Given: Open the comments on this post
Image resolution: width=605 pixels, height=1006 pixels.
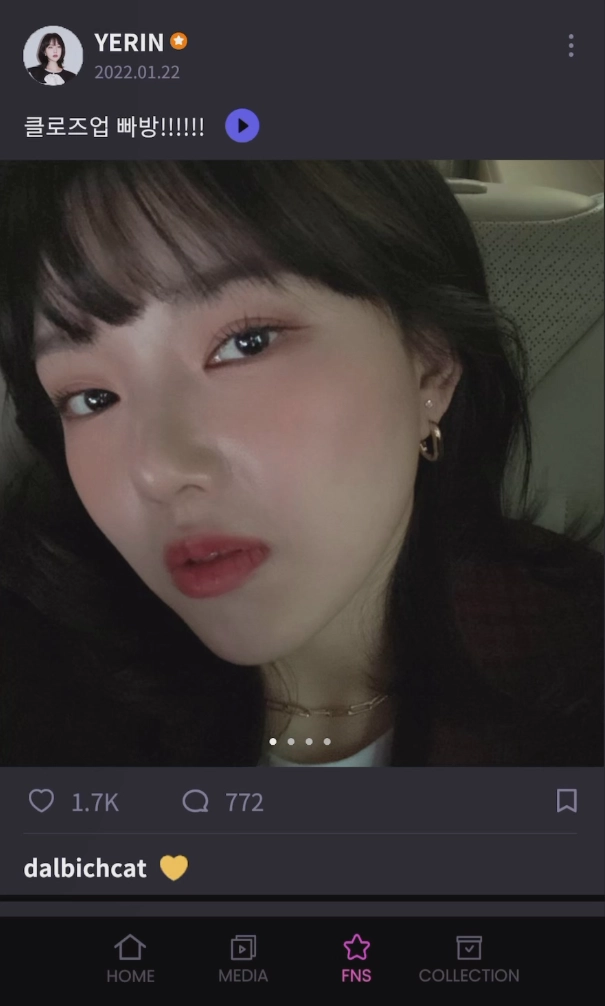Looking at the screenshot, I should (x=196, y=801).
